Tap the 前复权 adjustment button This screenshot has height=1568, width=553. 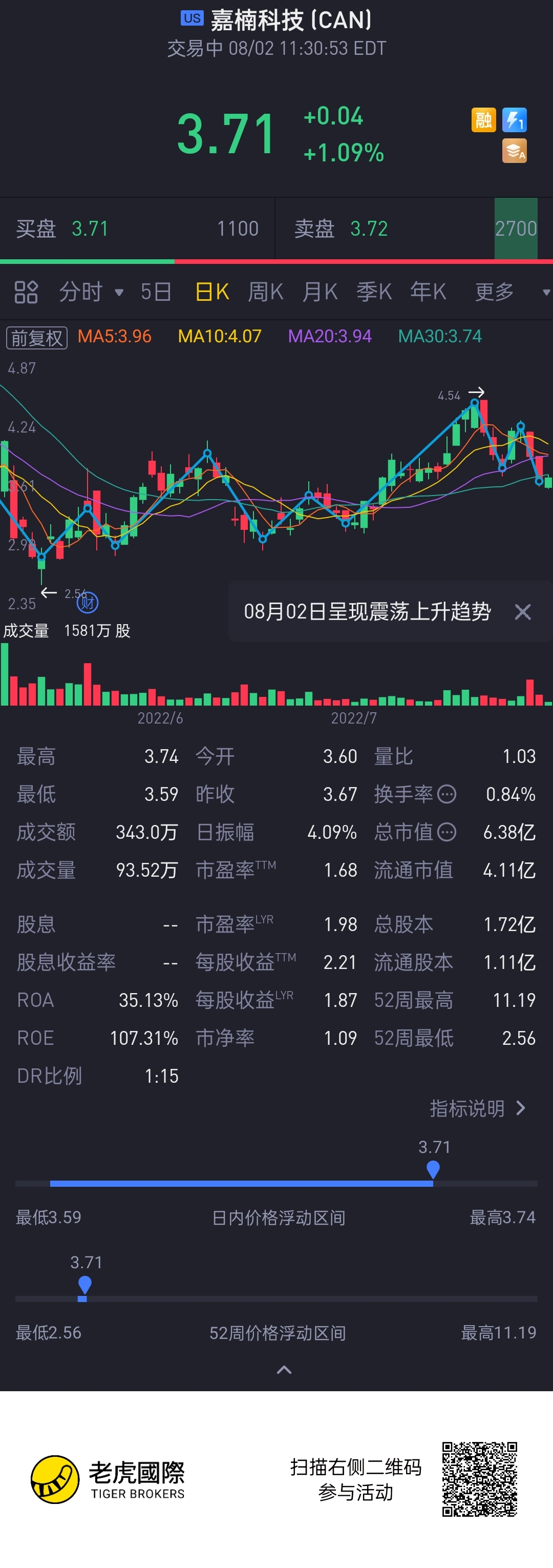click(x=36, y=337)
